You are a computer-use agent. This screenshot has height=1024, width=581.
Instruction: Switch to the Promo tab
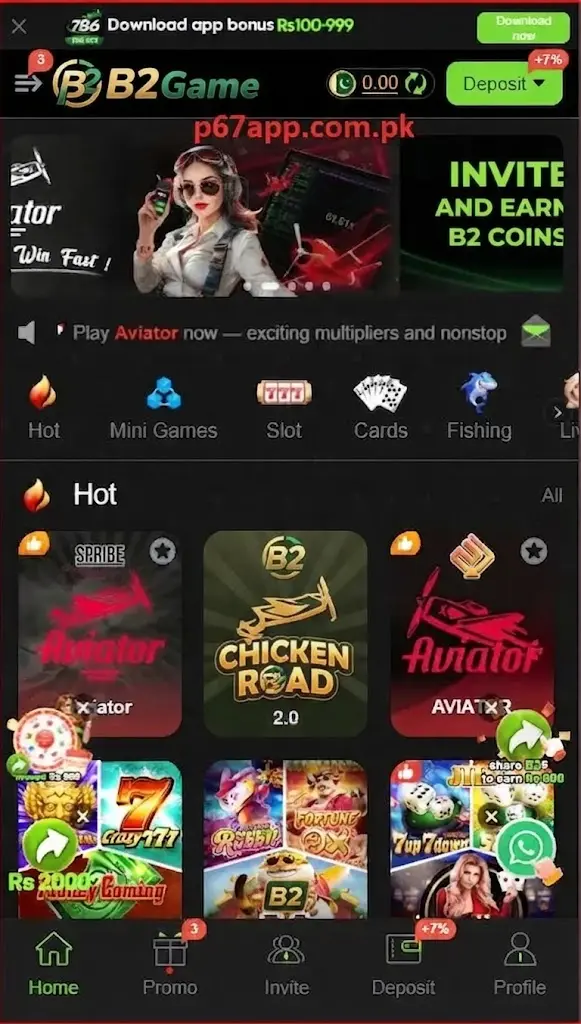pos(170,964)
